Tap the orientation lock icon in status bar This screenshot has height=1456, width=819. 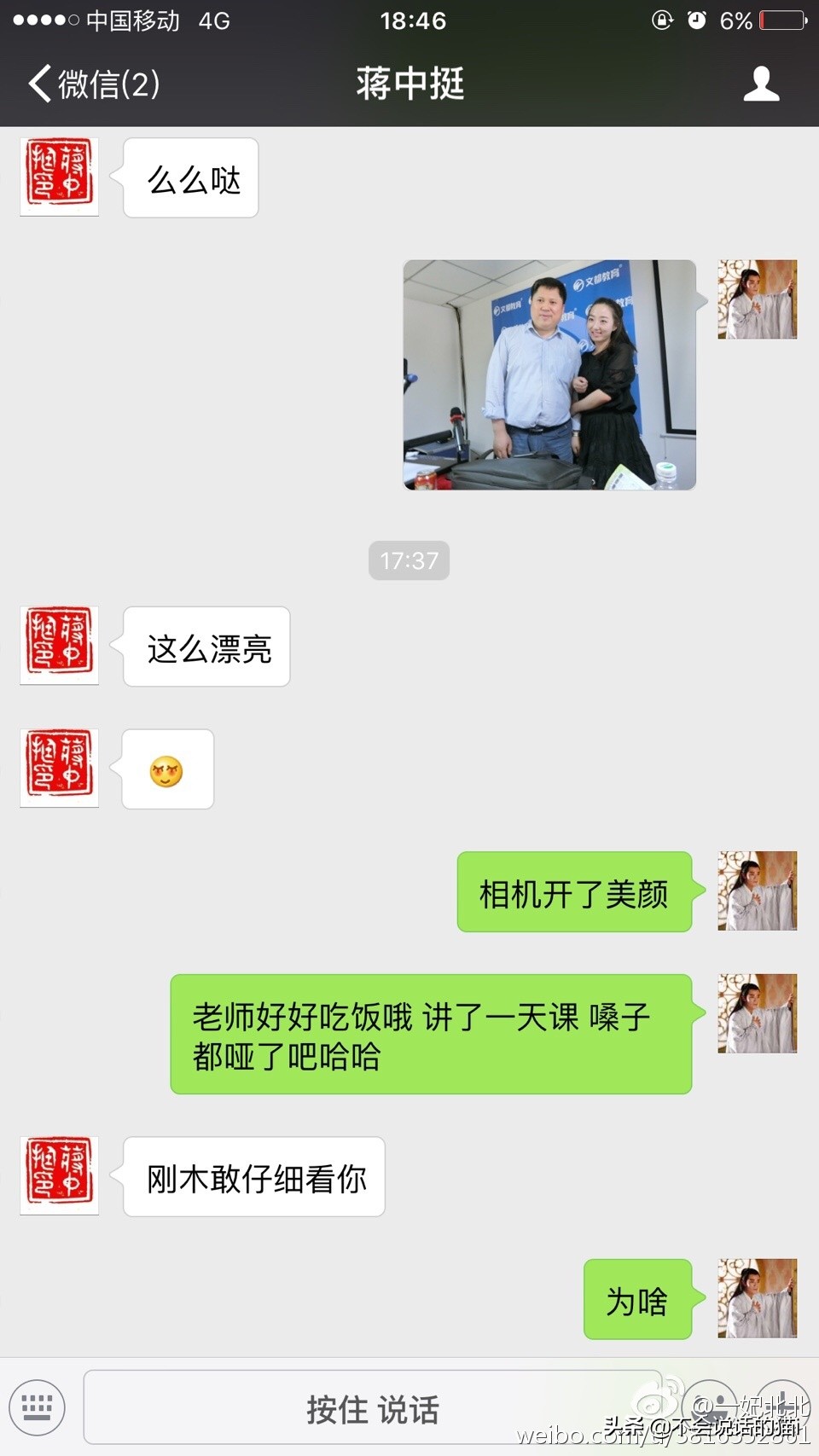point(663,20)
